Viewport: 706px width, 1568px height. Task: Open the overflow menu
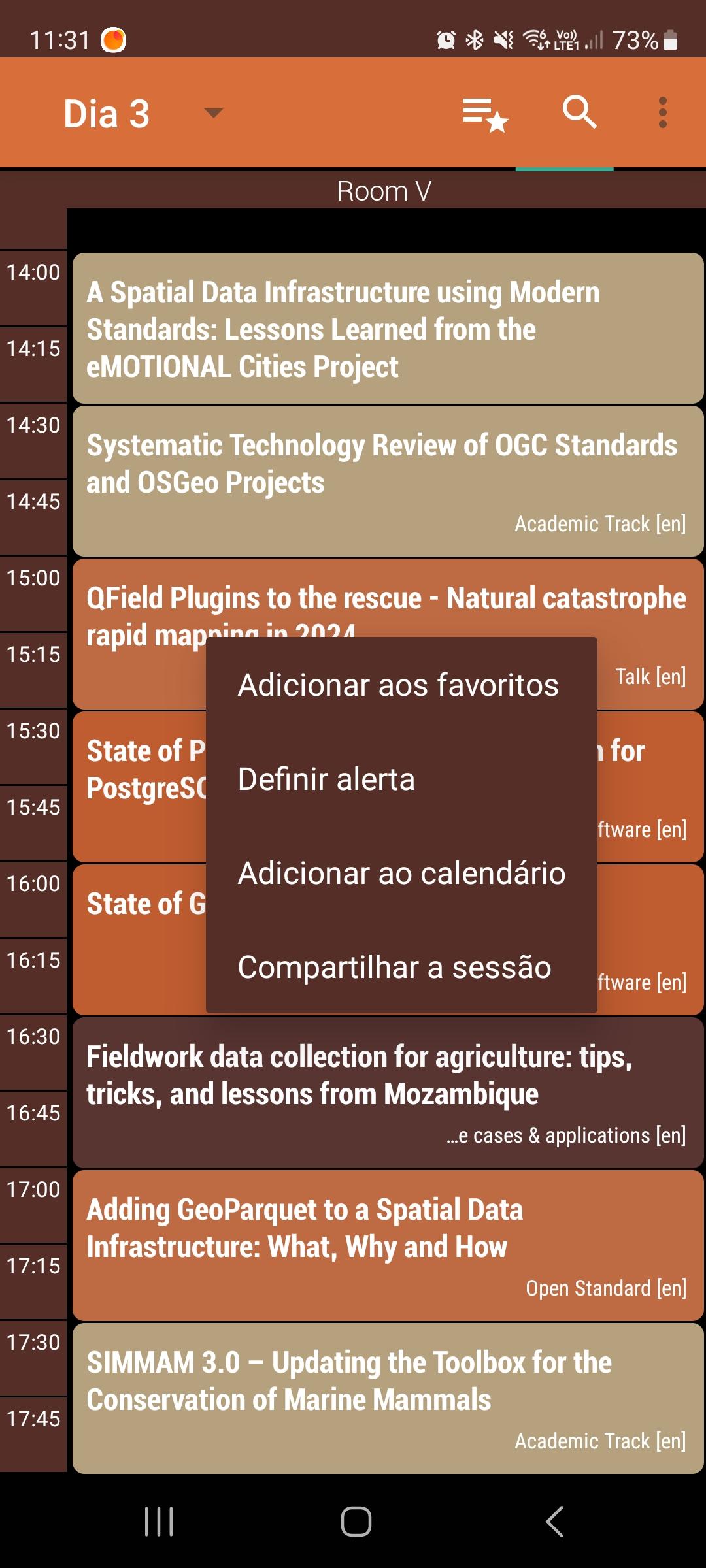click(x=662, y=112)
